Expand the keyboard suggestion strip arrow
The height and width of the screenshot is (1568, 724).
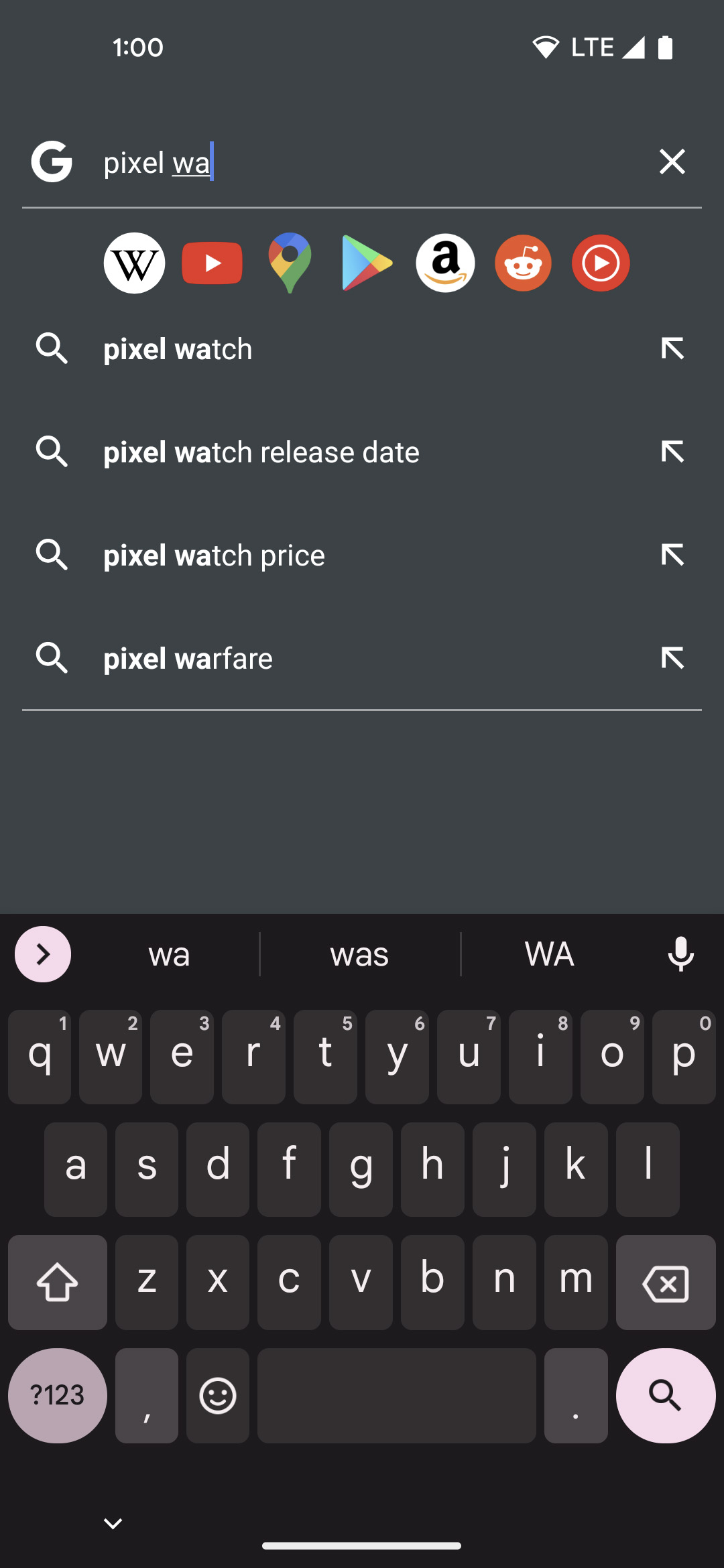(x=43, y=954)
